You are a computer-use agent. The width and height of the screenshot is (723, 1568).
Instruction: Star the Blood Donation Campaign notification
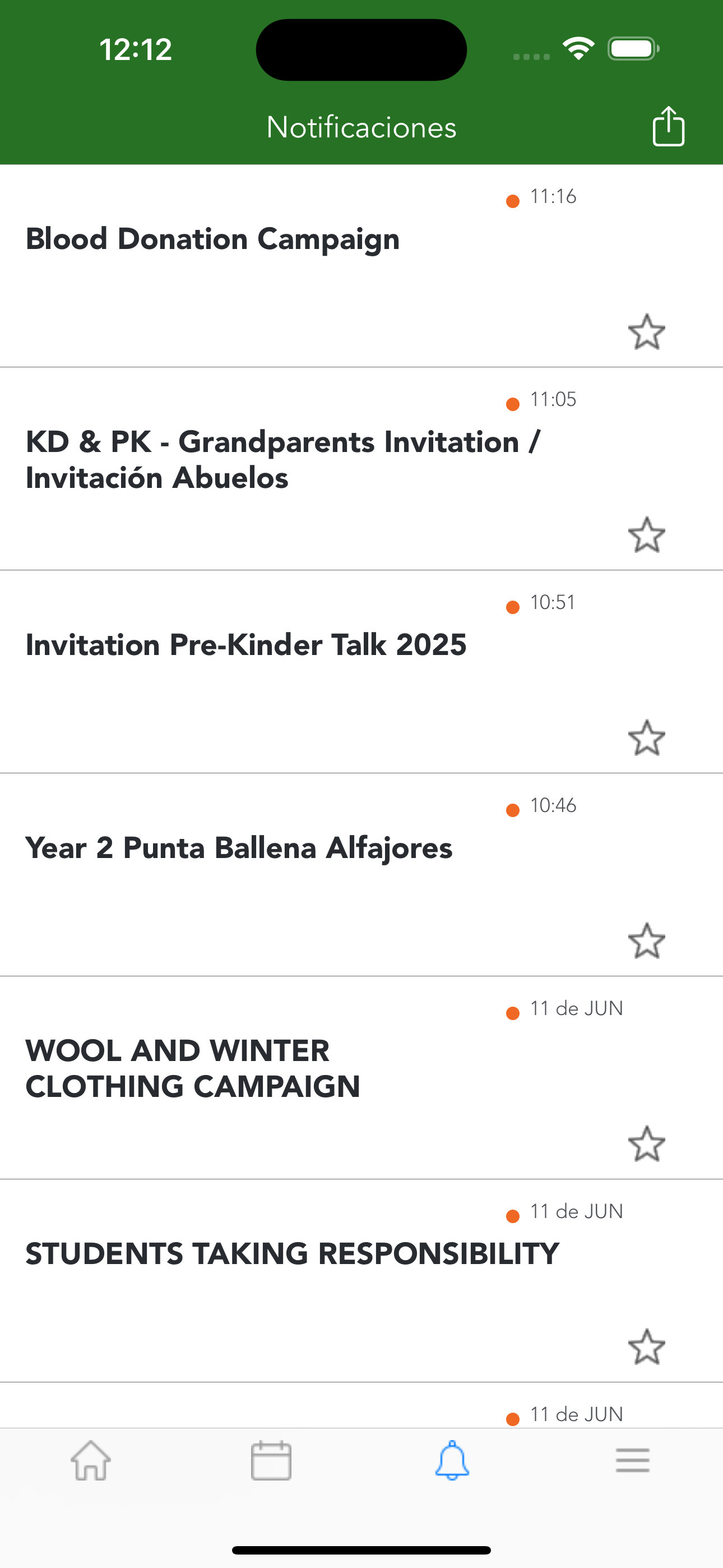[646, 332]
